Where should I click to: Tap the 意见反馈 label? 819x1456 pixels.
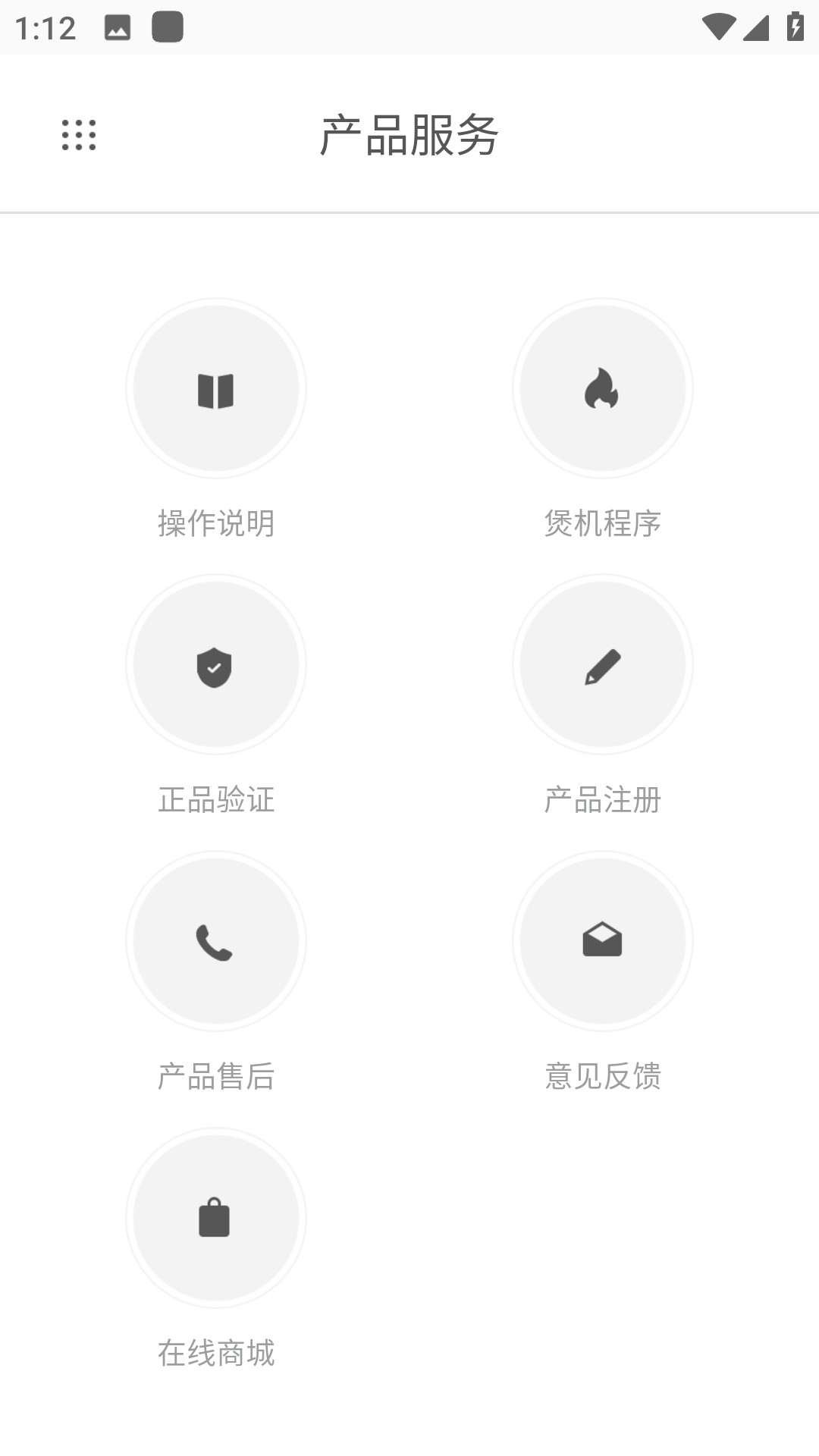coord(604,1076)
